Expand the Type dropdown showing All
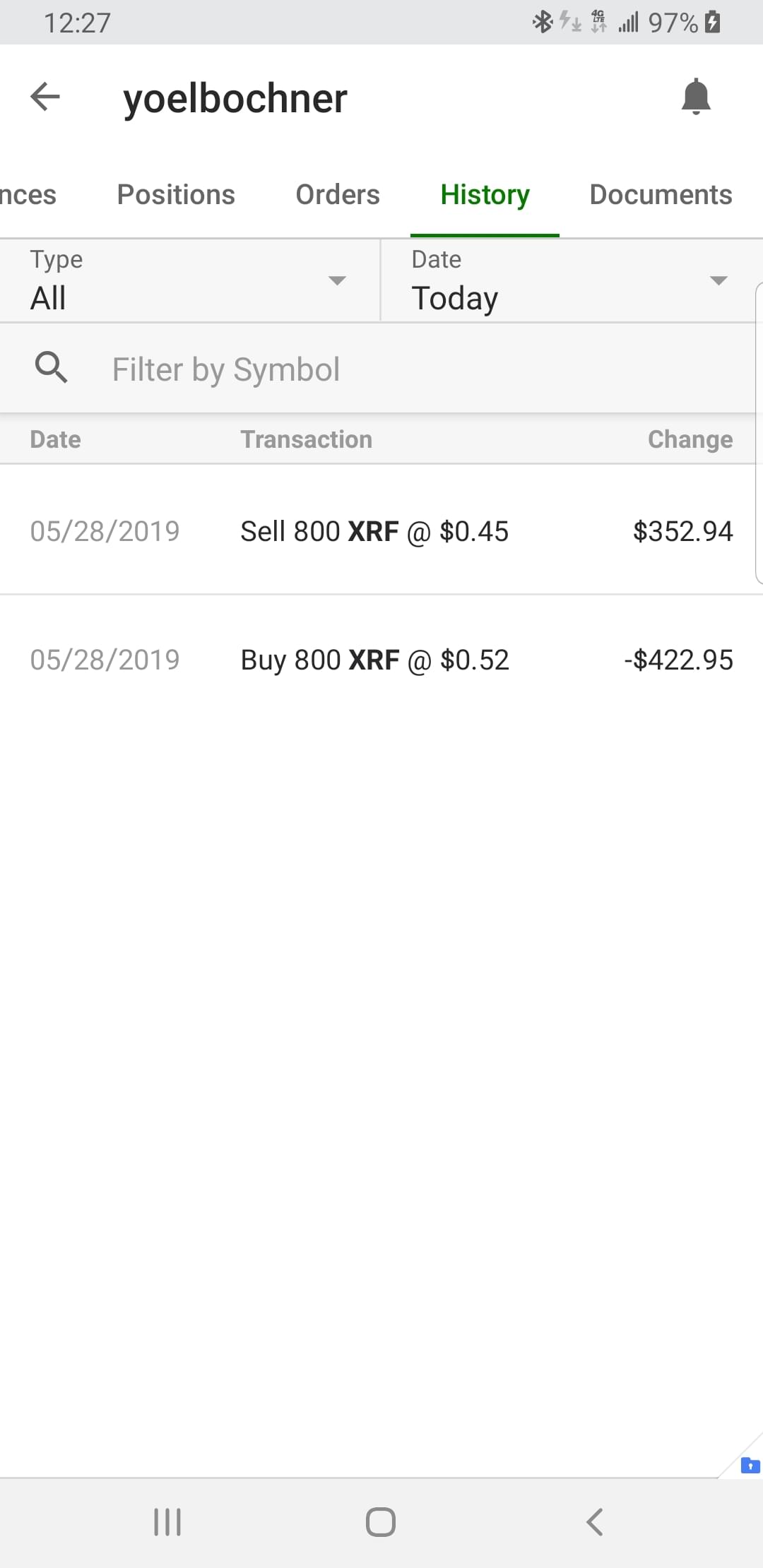 point(189,281)
